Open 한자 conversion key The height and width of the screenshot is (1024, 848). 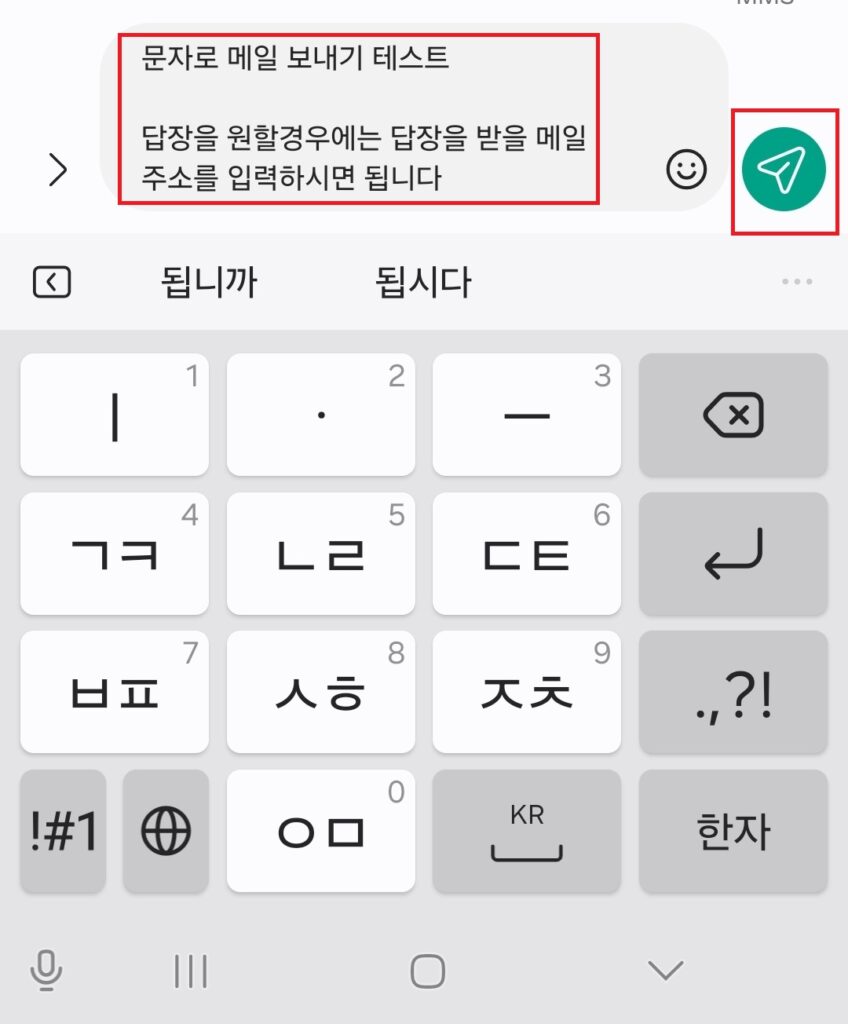(733, 830)
